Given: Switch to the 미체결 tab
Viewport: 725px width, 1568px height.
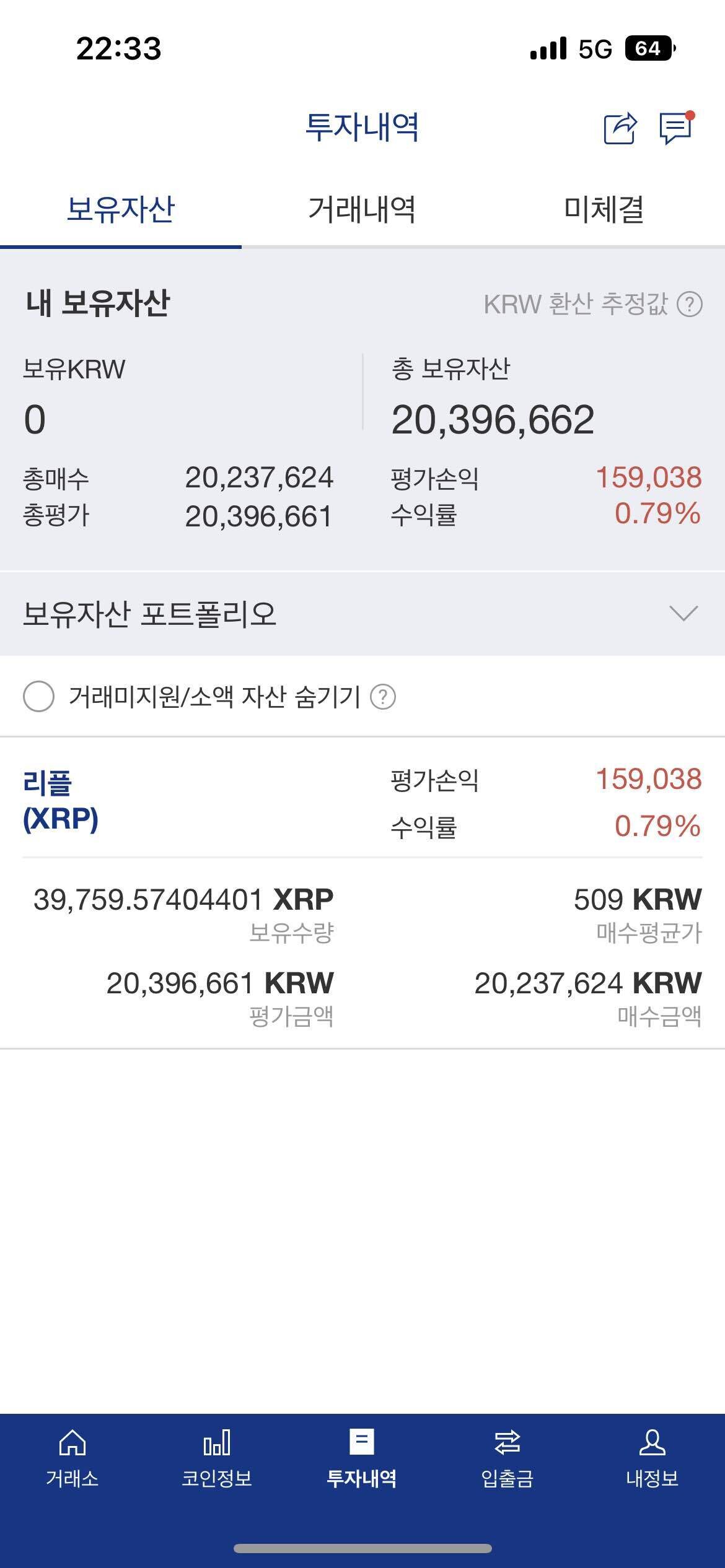Looking at the screenshot, I should pyautogui.click(x=604, y=211).
